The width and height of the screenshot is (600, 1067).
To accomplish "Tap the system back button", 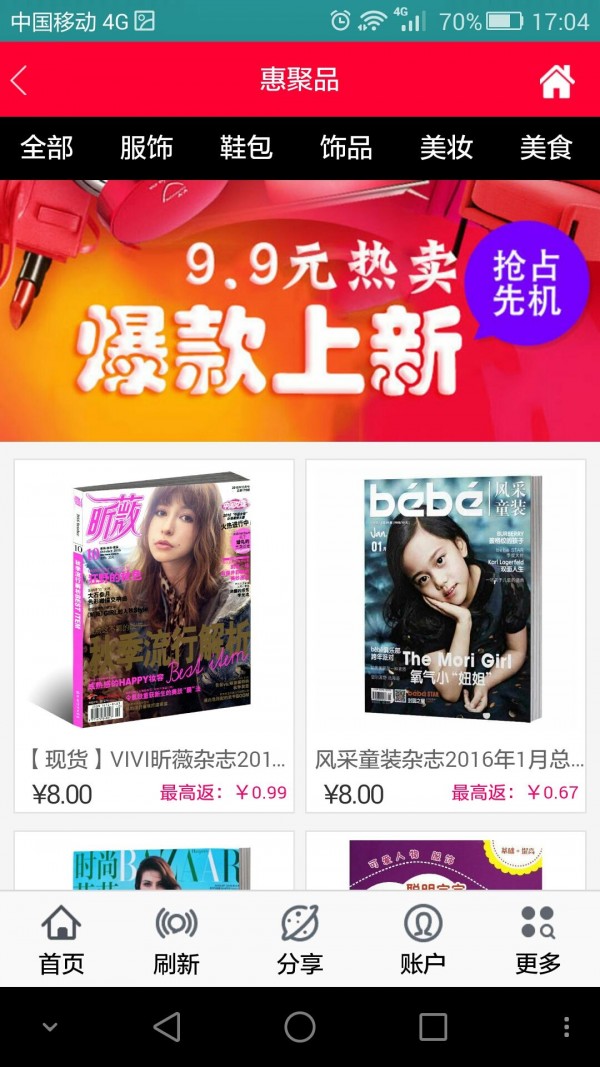I will point(167,1027).
